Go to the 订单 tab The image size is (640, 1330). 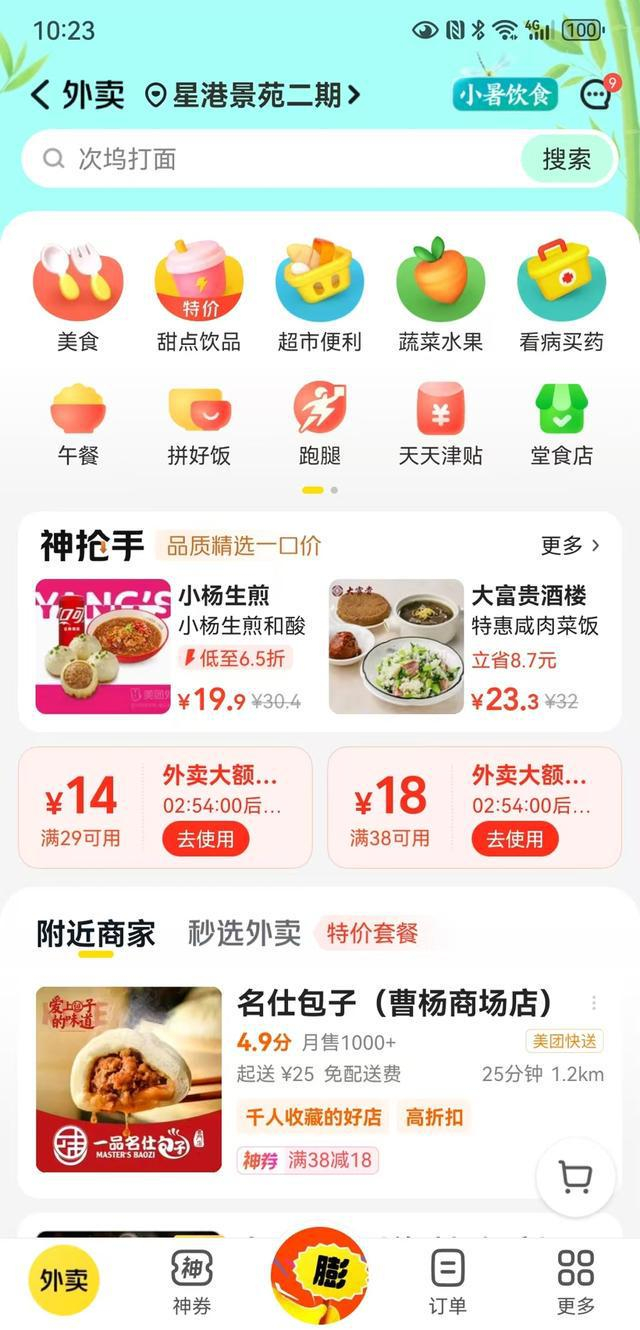click(x=447, y=1280)
